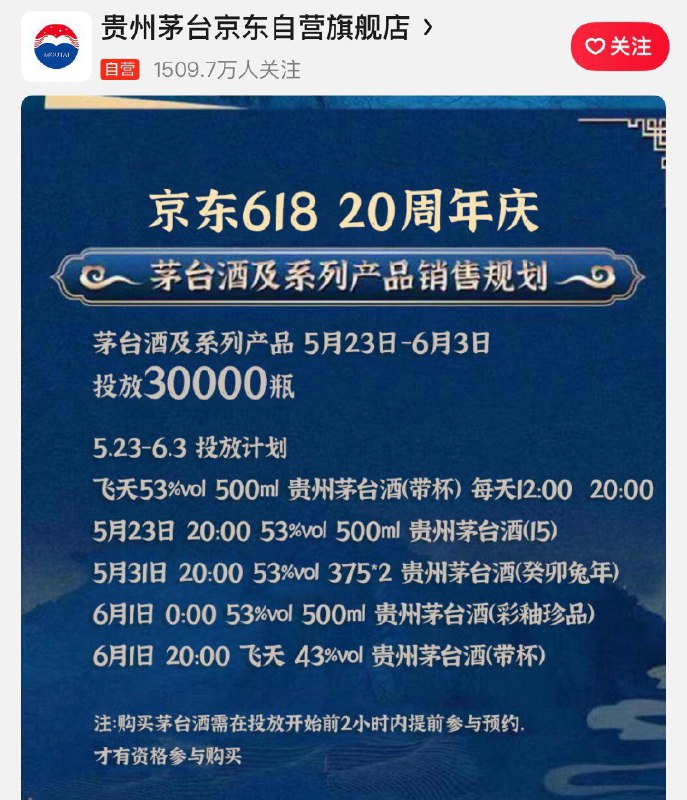The height and width of the screenshot is (800, 687).
Task: Tap the Moutai store avatar
Action: 56,46
